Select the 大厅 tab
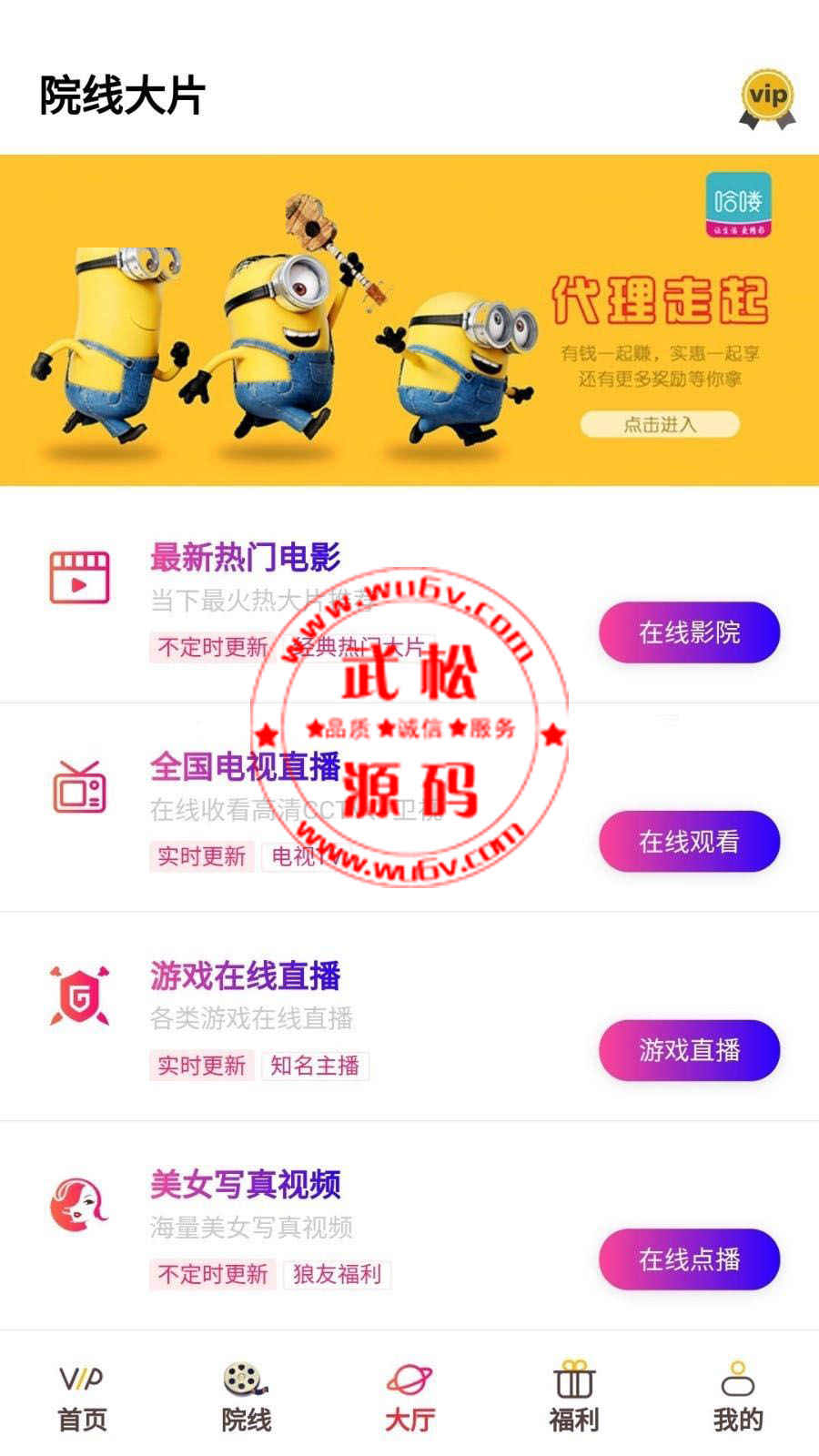Viewport: 819px width, 1456px height. [409, 1397]
